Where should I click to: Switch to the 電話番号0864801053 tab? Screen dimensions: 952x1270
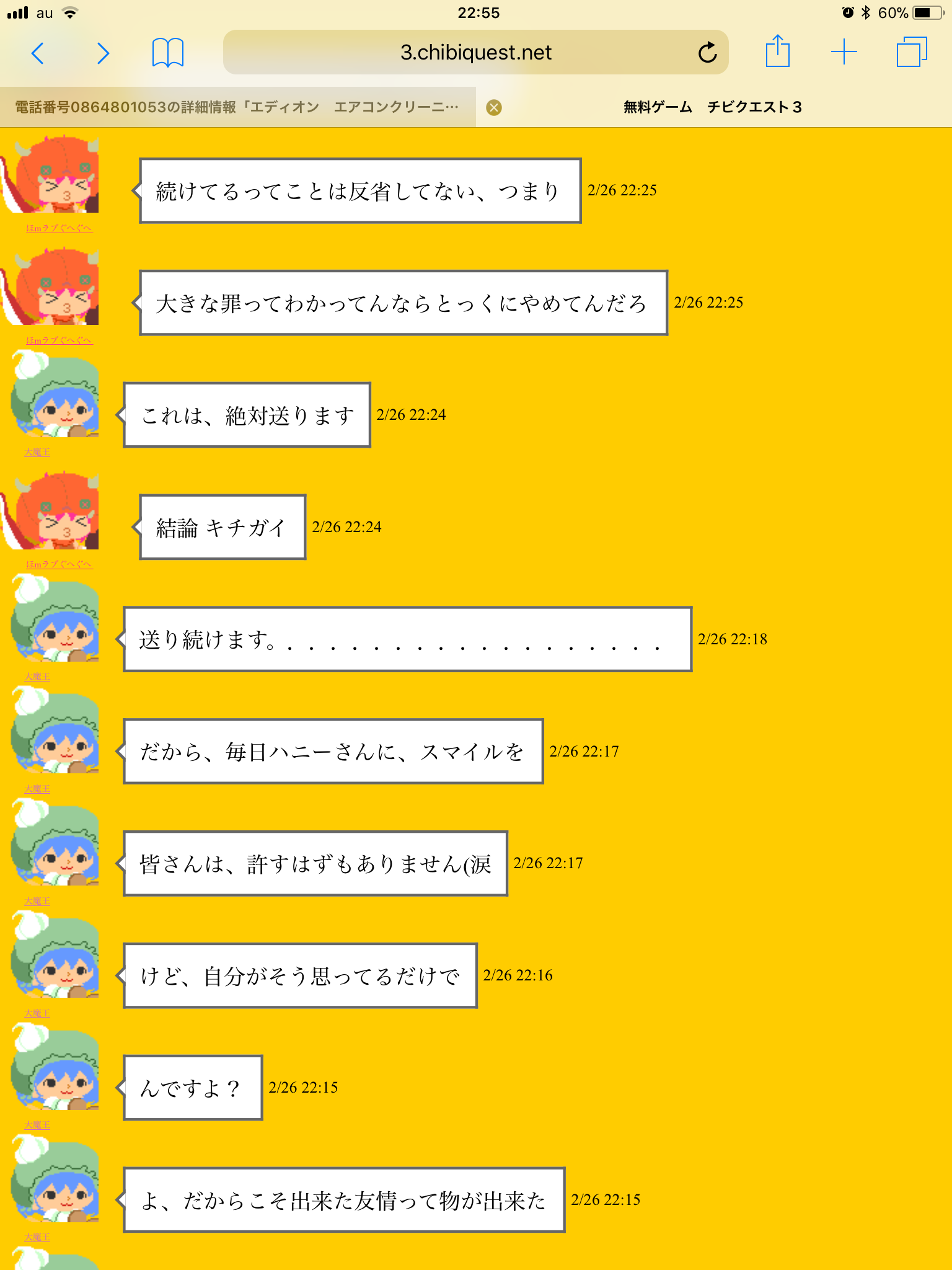point(237,107)
